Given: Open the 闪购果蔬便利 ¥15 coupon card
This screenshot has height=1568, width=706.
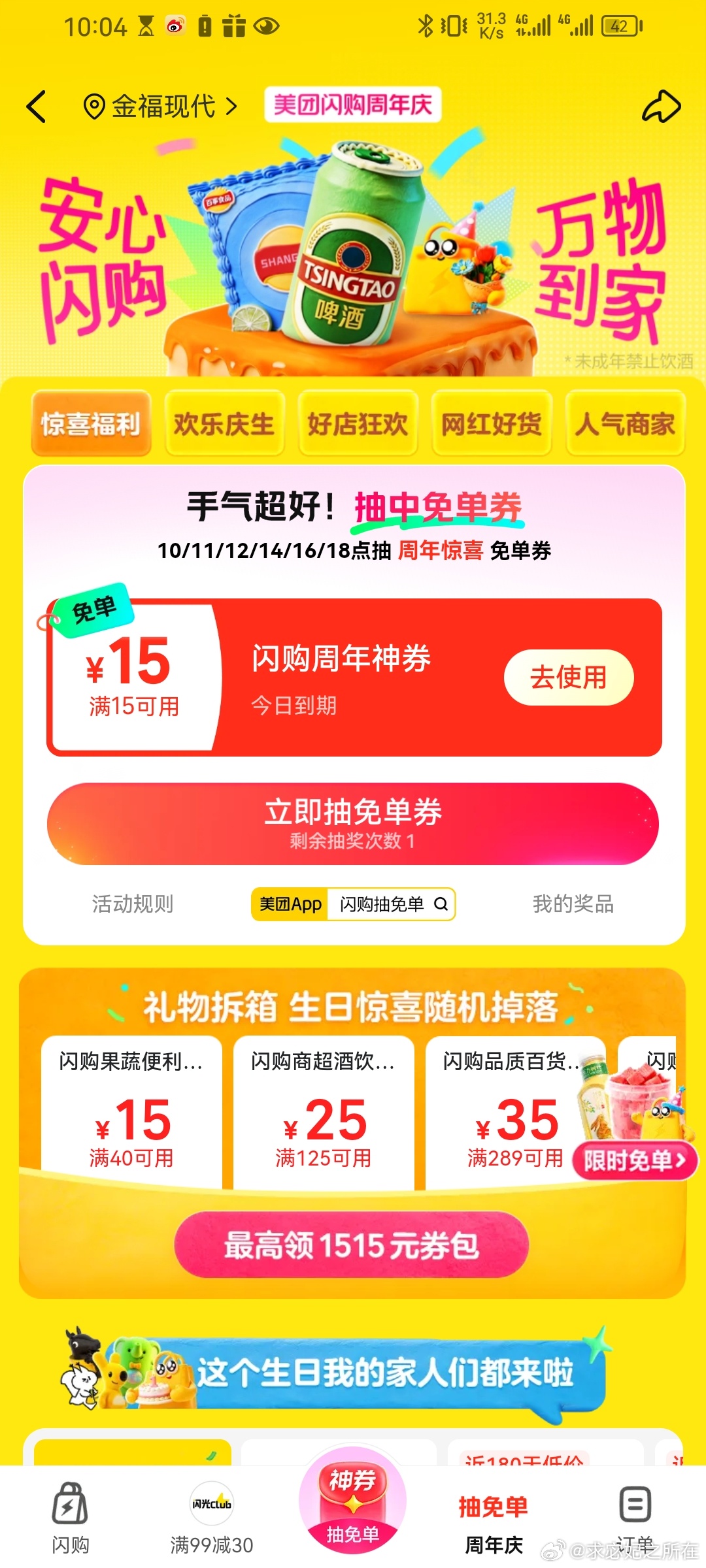Looking at the screenshot, I should point(131,1111).
